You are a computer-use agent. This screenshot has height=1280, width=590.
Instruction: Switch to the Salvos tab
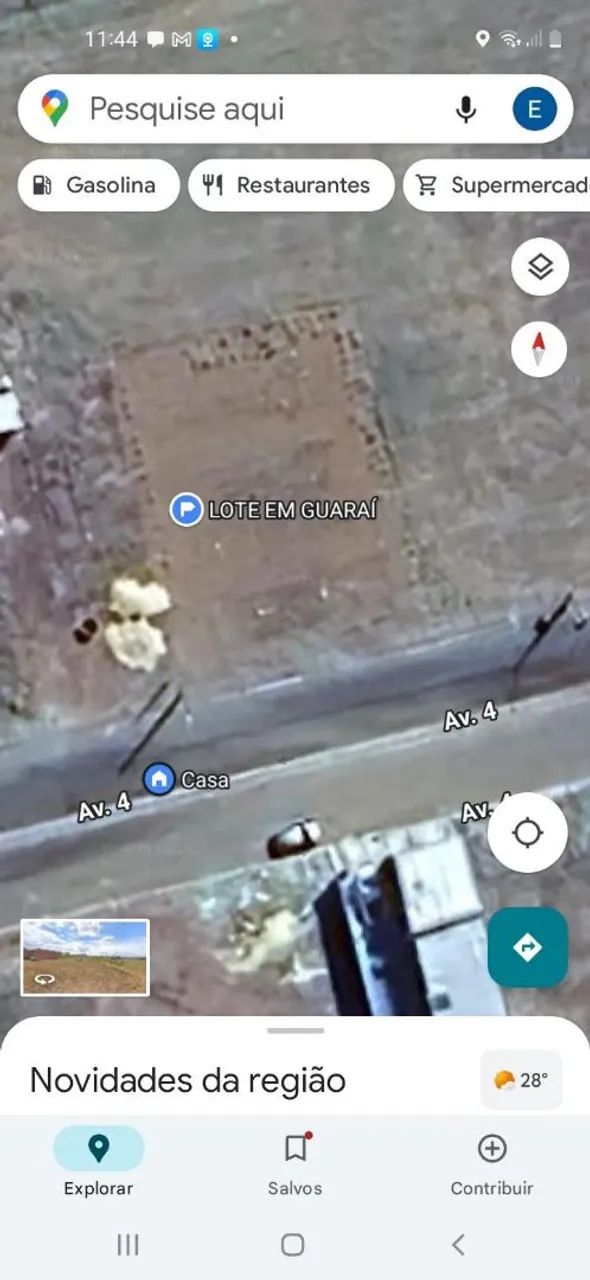[x=295, y=1162]
